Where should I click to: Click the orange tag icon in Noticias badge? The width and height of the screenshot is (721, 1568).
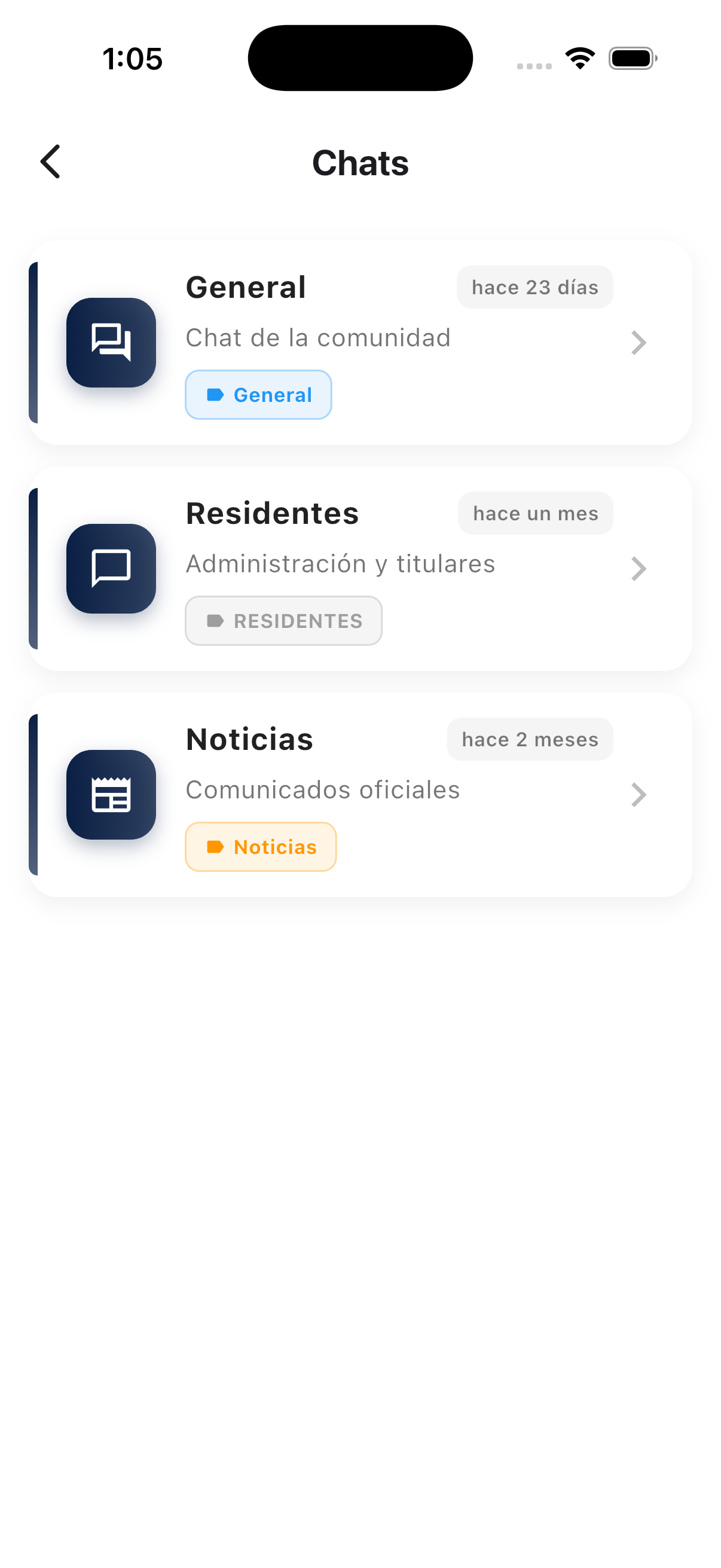216,846
